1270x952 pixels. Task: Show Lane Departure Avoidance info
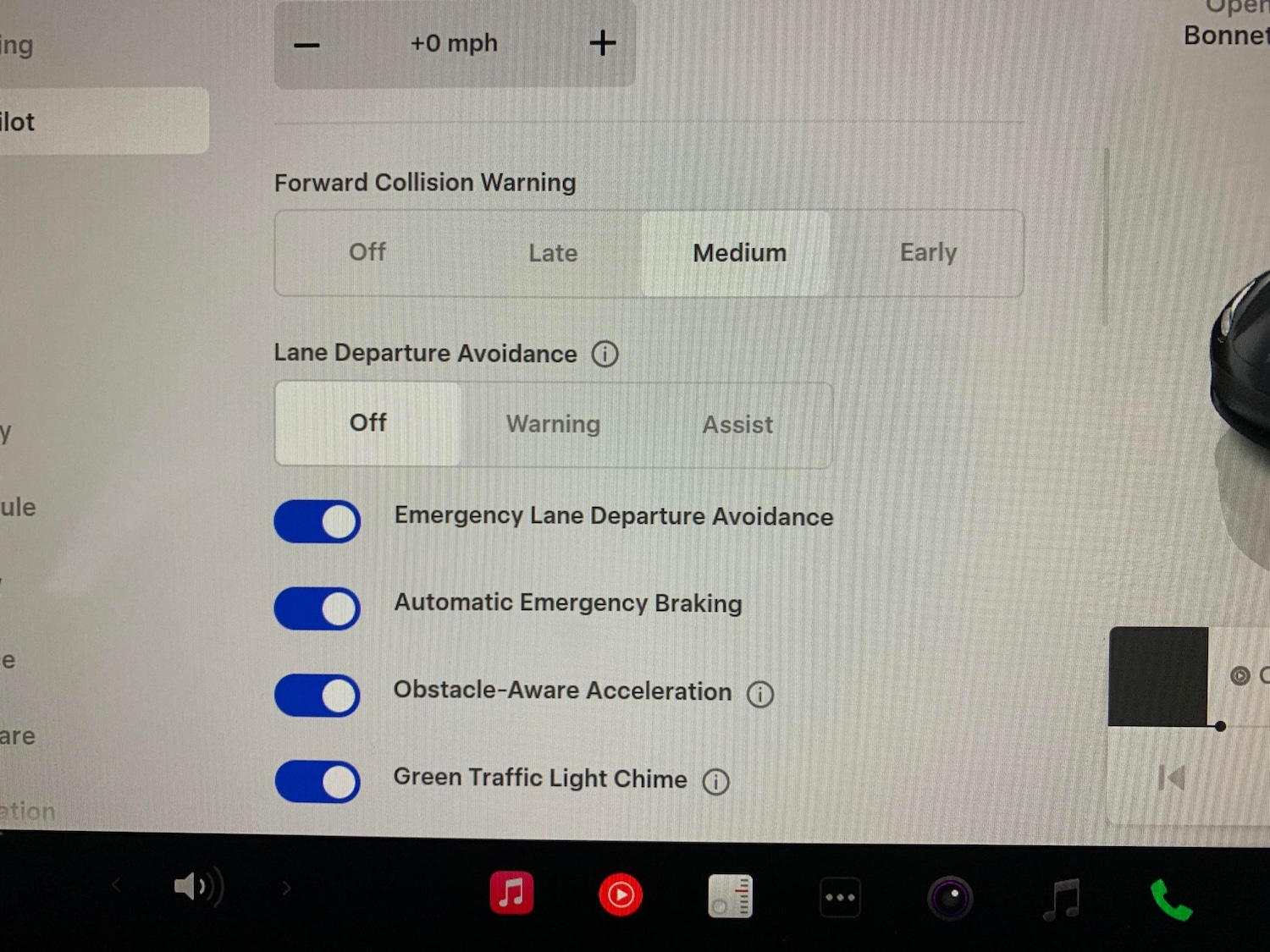coord(605,354)
